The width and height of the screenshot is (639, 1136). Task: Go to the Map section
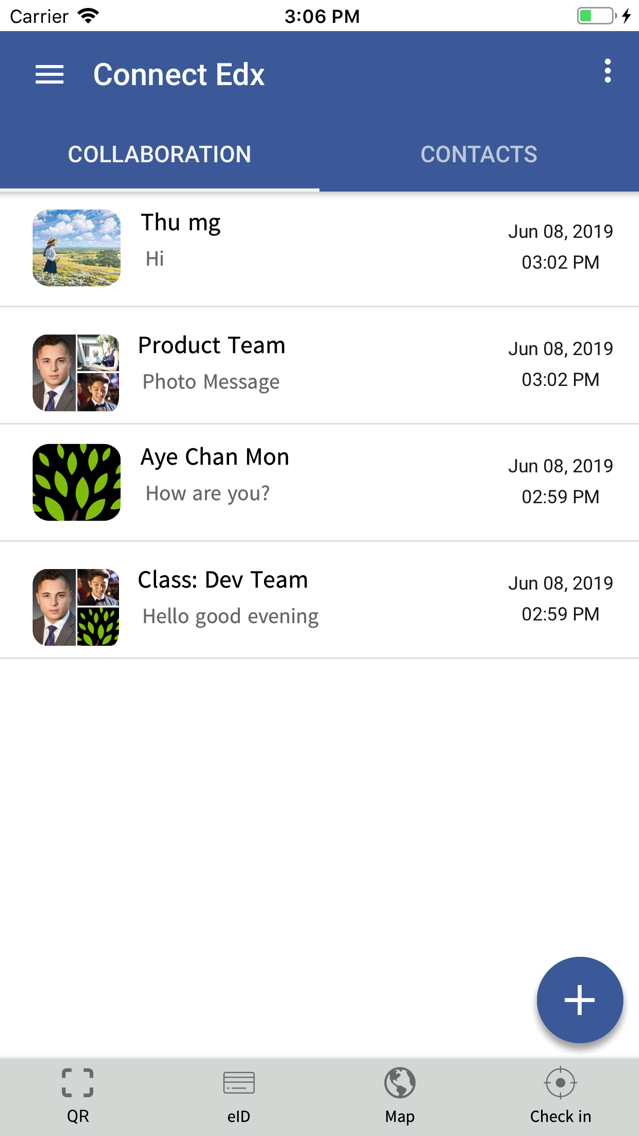[399, 1095]
